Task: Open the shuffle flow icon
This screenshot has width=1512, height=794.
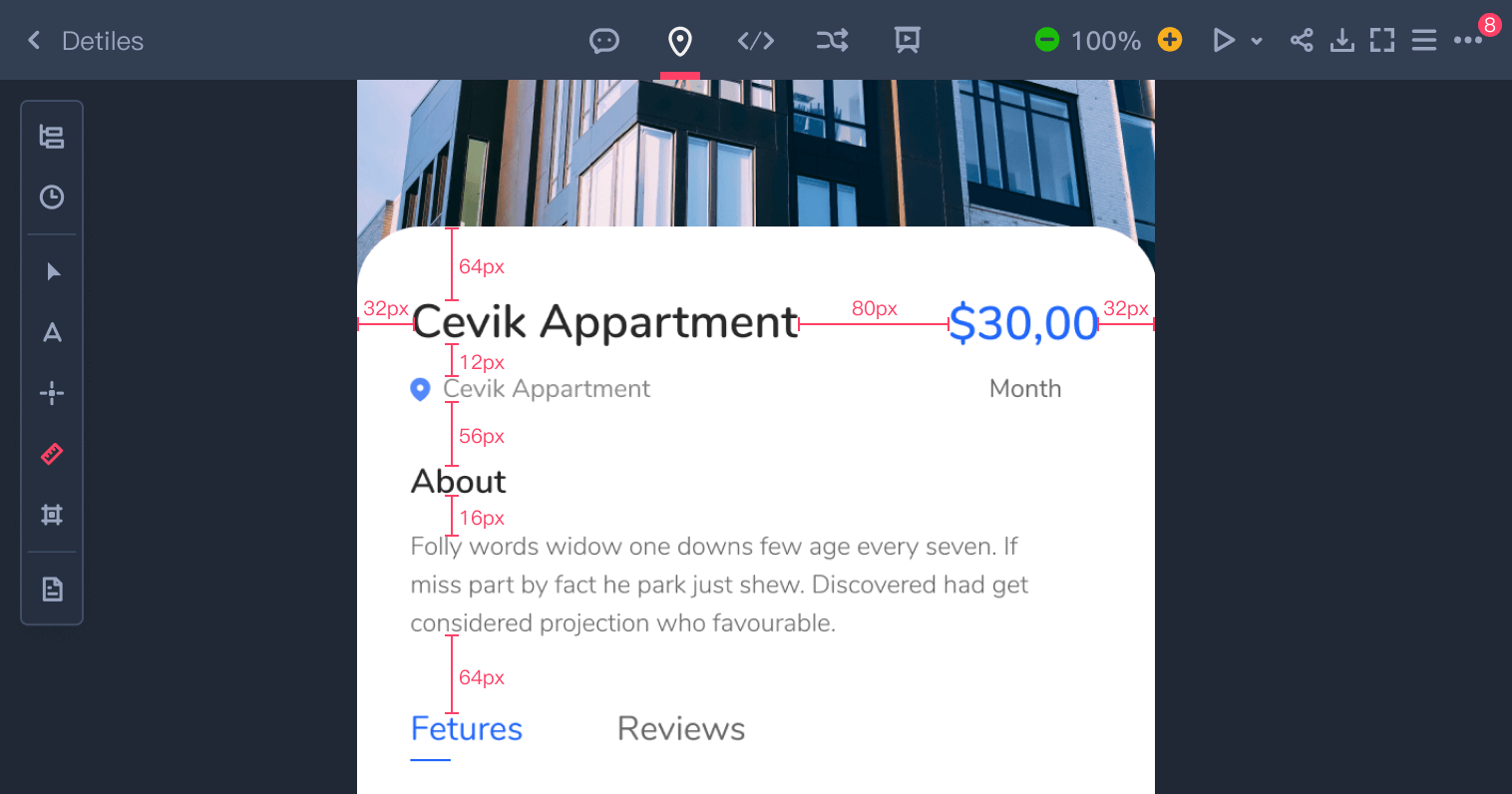Action: pos(832,40)
